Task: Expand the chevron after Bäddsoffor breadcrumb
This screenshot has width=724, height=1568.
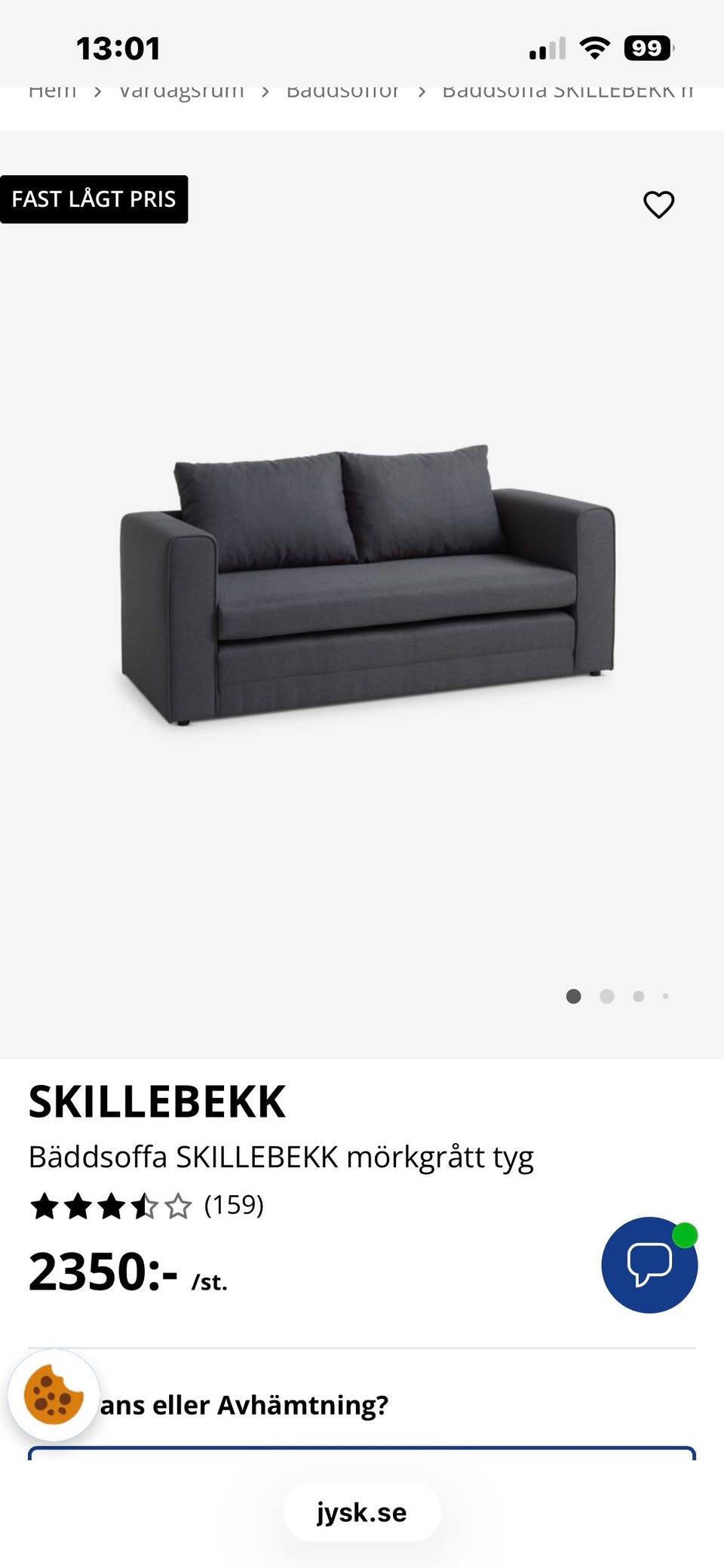Action: pyautogui.click(x=422, y=90)
